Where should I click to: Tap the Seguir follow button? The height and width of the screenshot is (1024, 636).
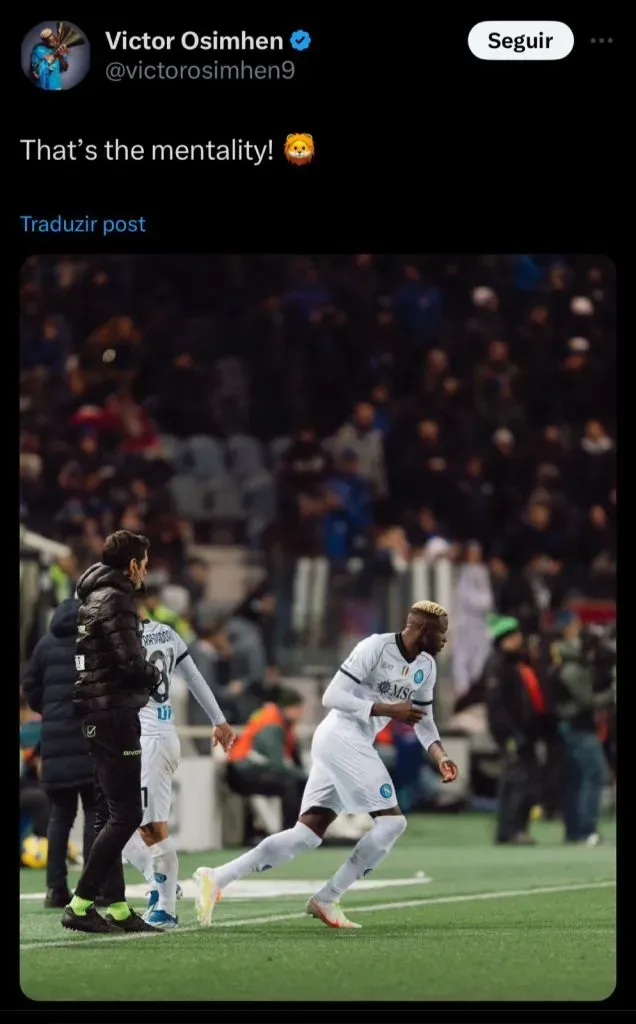coord(520,41)
